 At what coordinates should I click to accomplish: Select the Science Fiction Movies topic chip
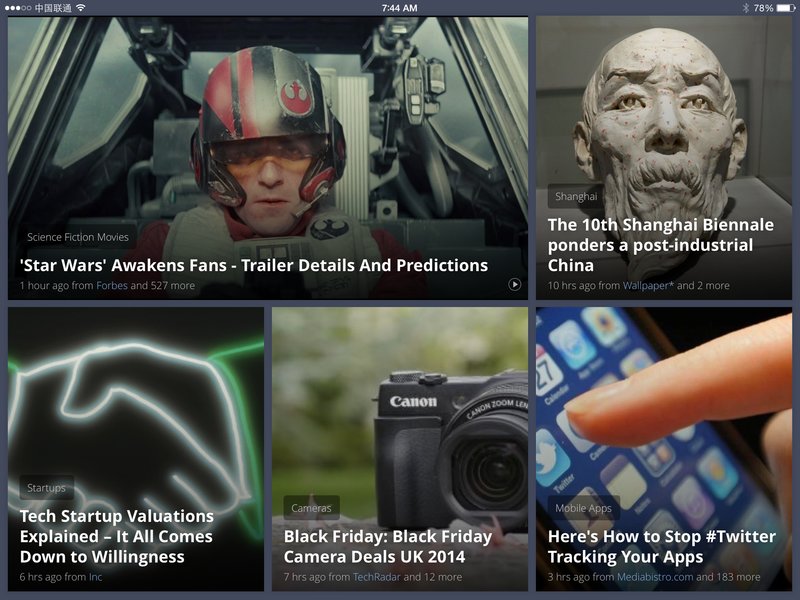pyautogui.click(x=78, y=237)
